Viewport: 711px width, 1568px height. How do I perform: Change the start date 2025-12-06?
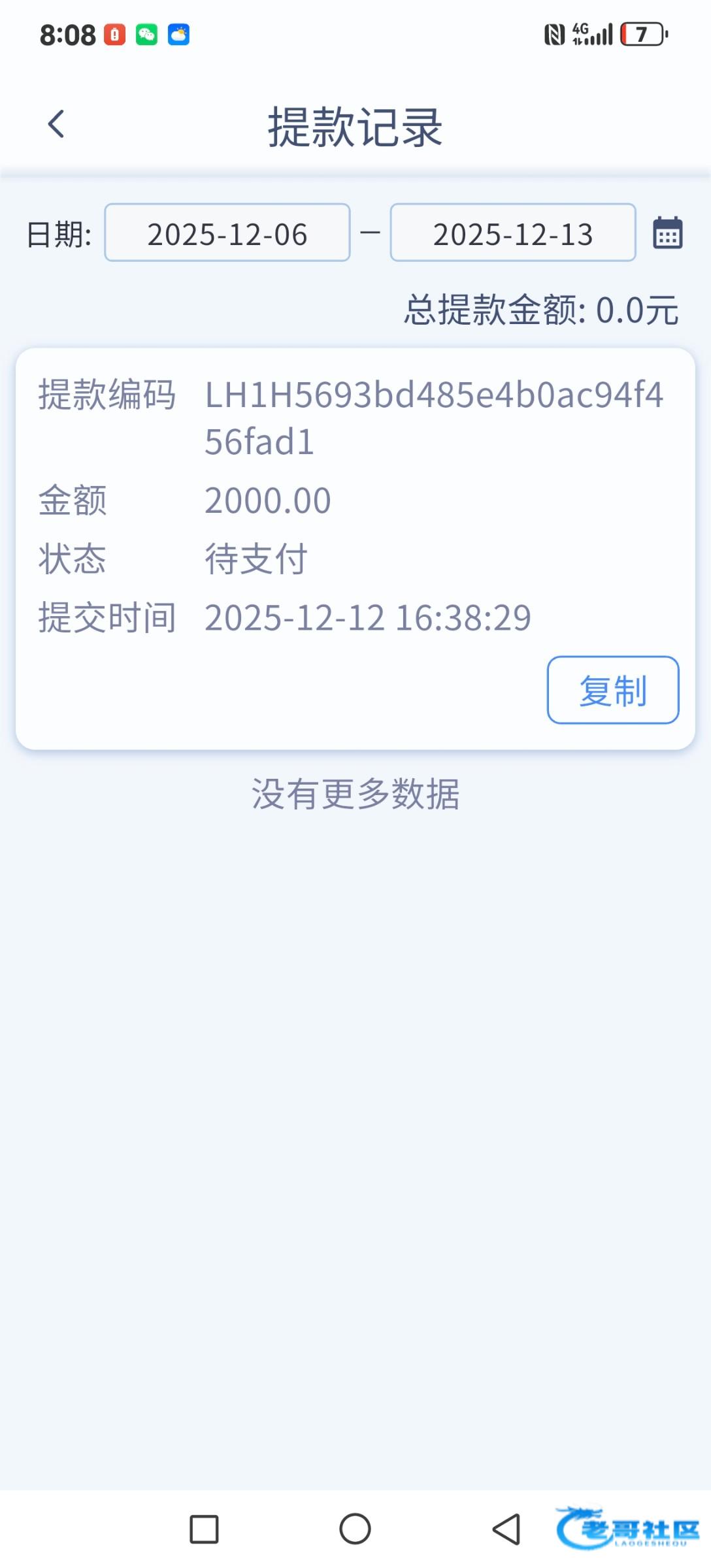(227, 233)
